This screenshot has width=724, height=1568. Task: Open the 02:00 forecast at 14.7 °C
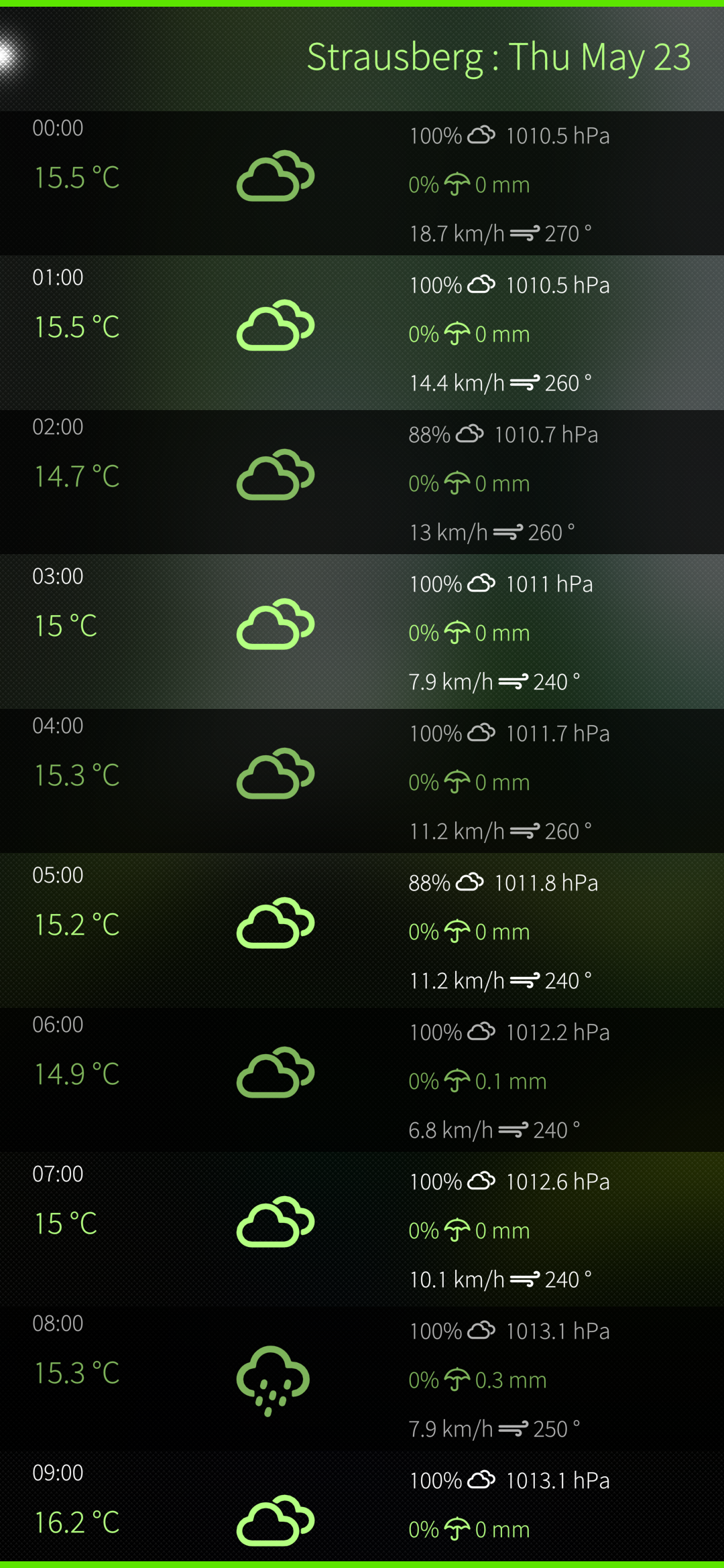(362, 482)
